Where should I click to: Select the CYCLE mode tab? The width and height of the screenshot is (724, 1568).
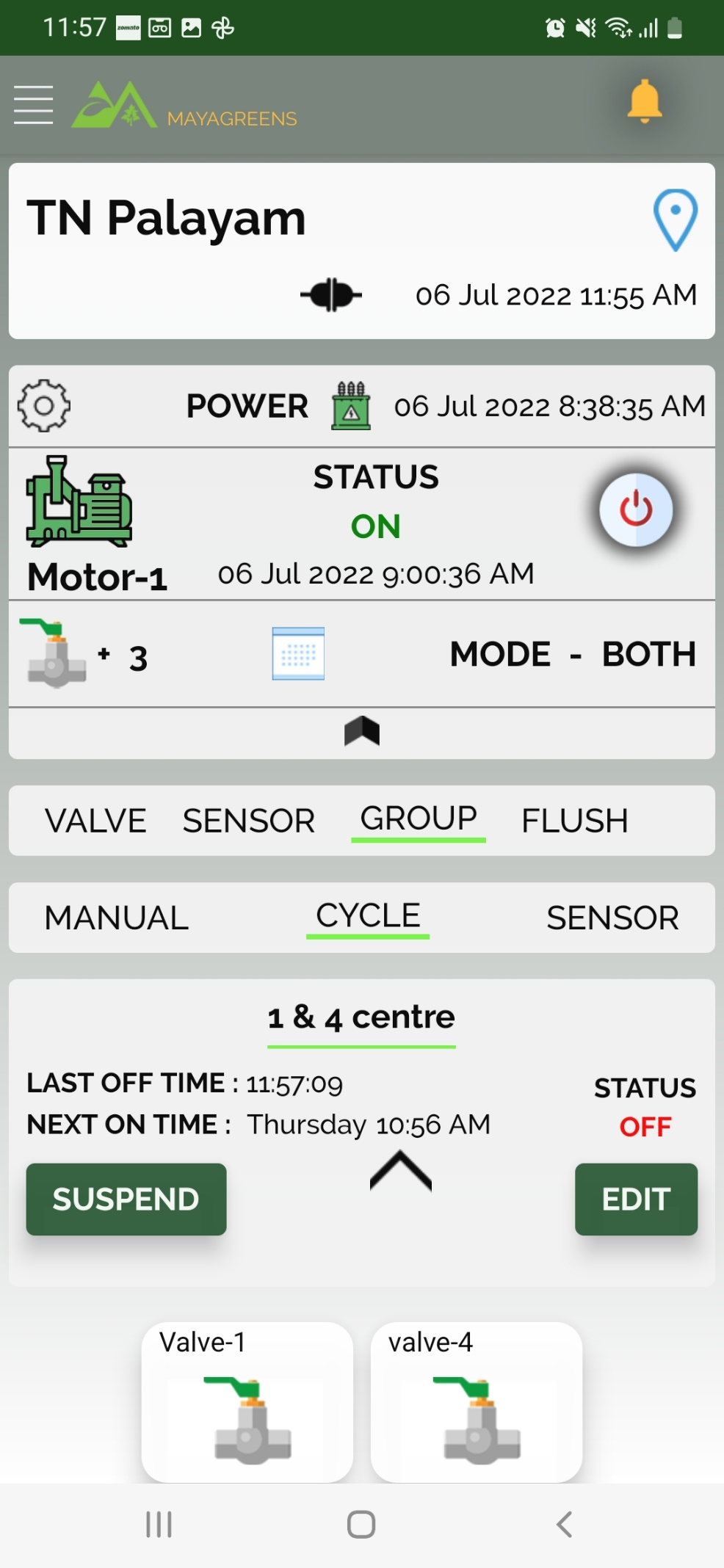[368, 916]
